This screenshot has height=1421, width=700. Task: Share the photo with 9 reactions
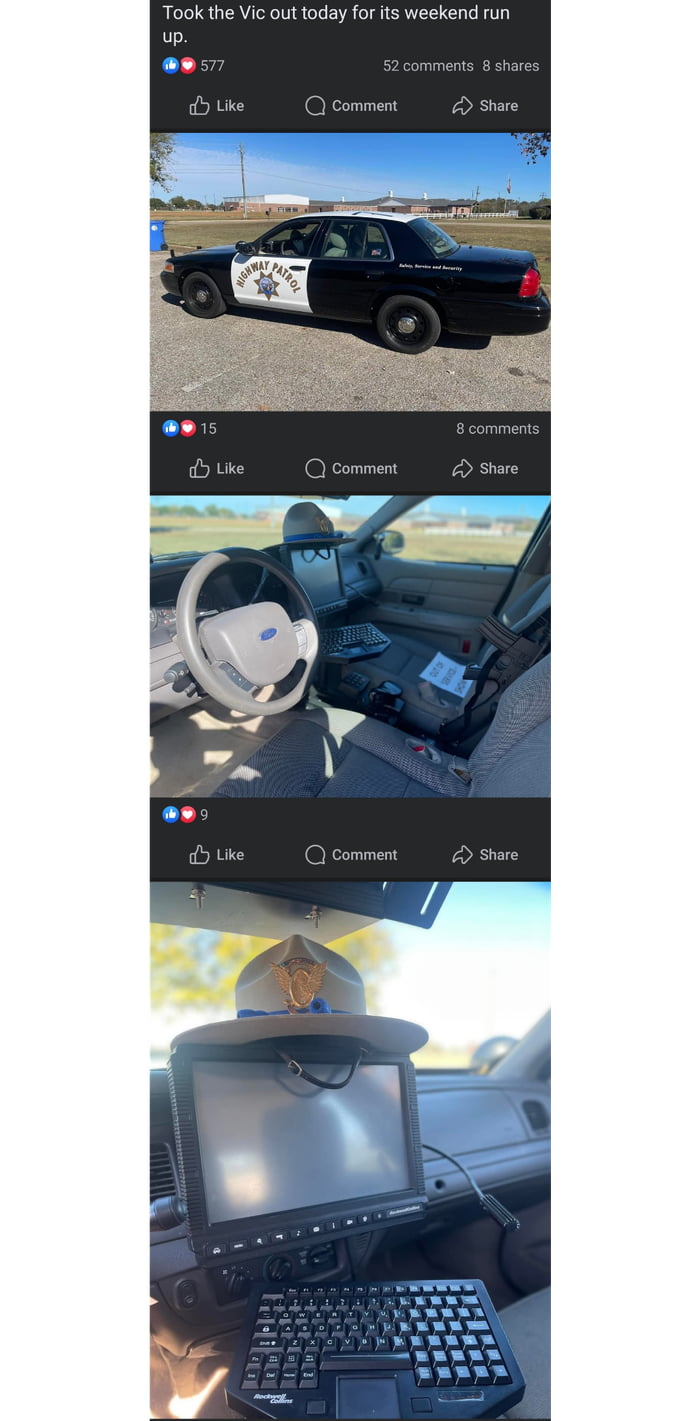(x=485, y=855)
